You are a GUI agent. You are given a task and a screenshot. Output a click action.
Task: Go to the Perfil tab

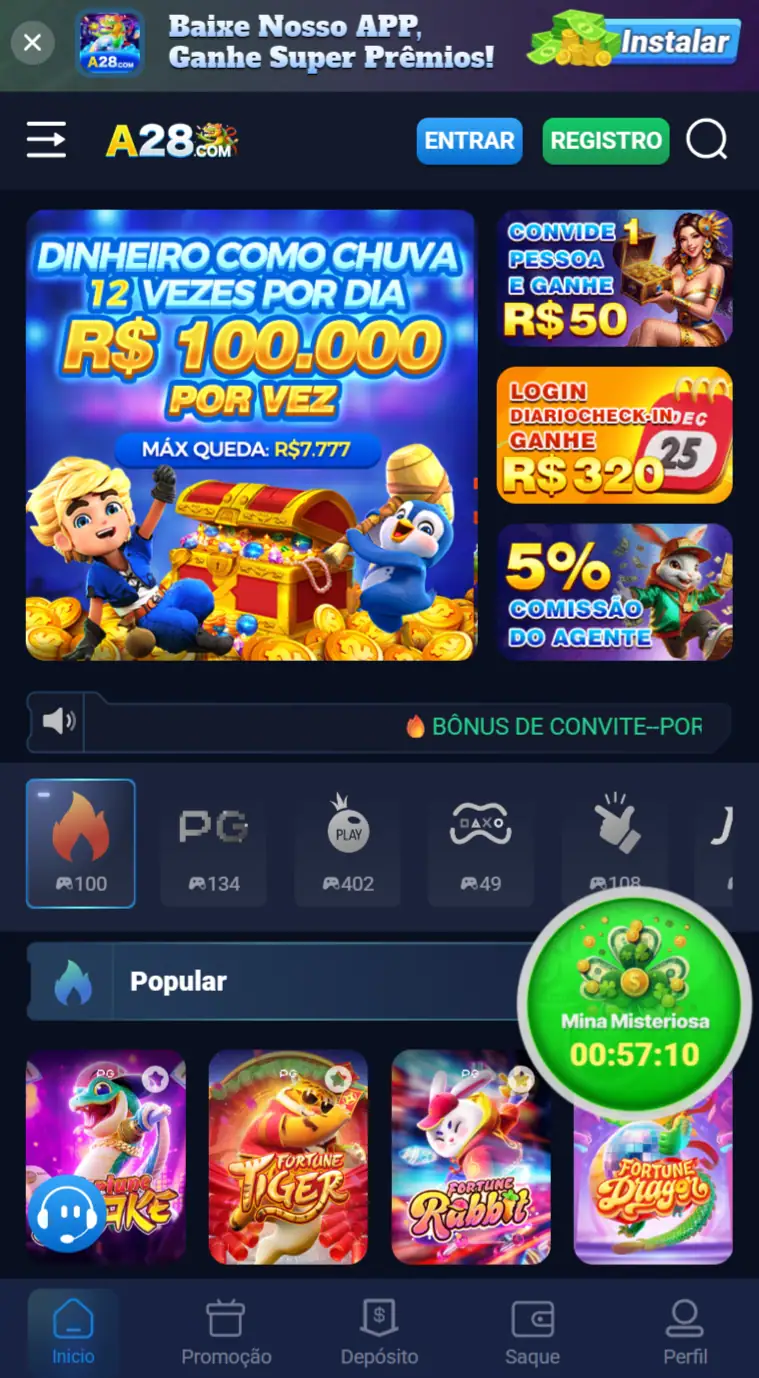pyautogui.click(x=685, y=1332)
